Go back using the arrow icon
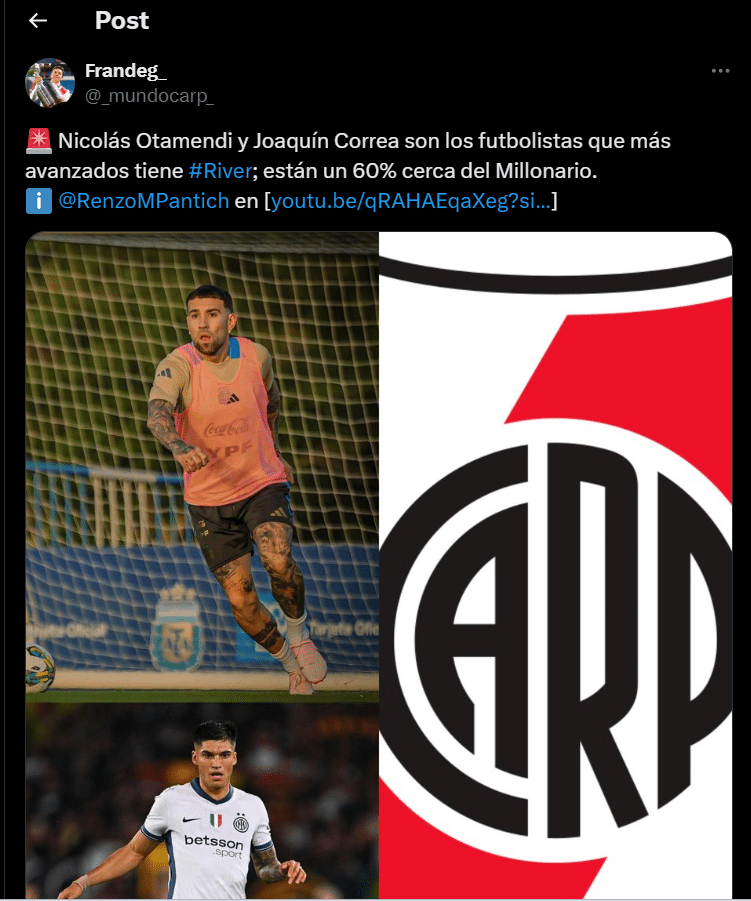The image size is (751, 901). click(x=38, y=21)
